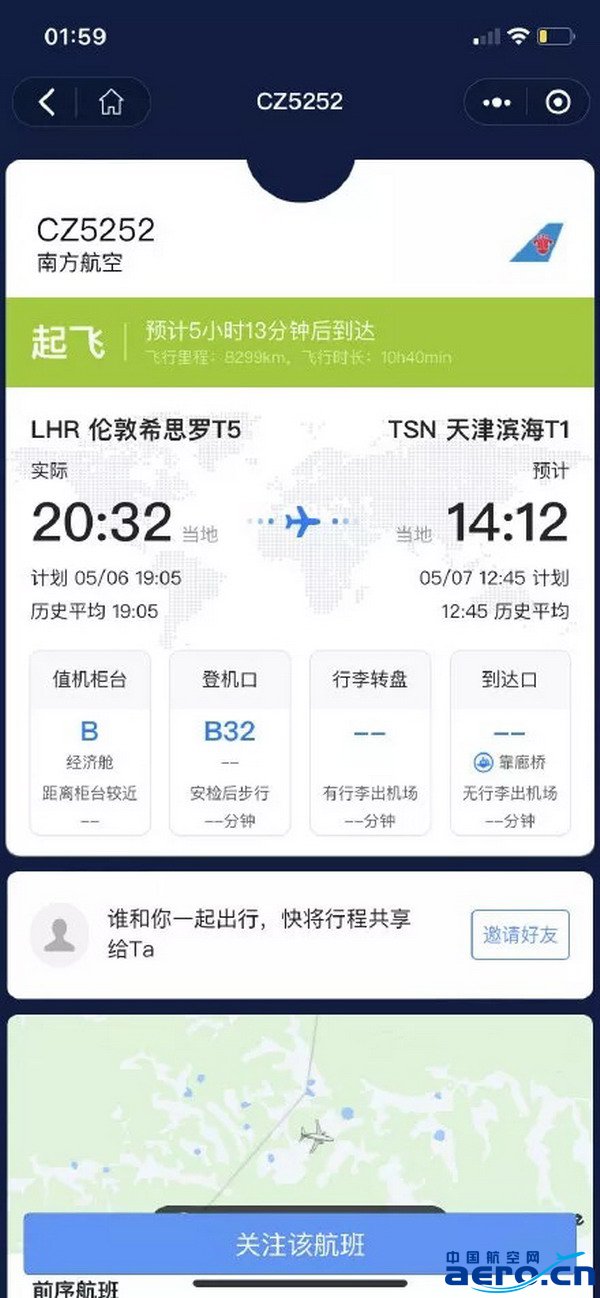Open the 登机口 B32 gate card
This screenshot has width=600, height=1298.
point(230,743)
